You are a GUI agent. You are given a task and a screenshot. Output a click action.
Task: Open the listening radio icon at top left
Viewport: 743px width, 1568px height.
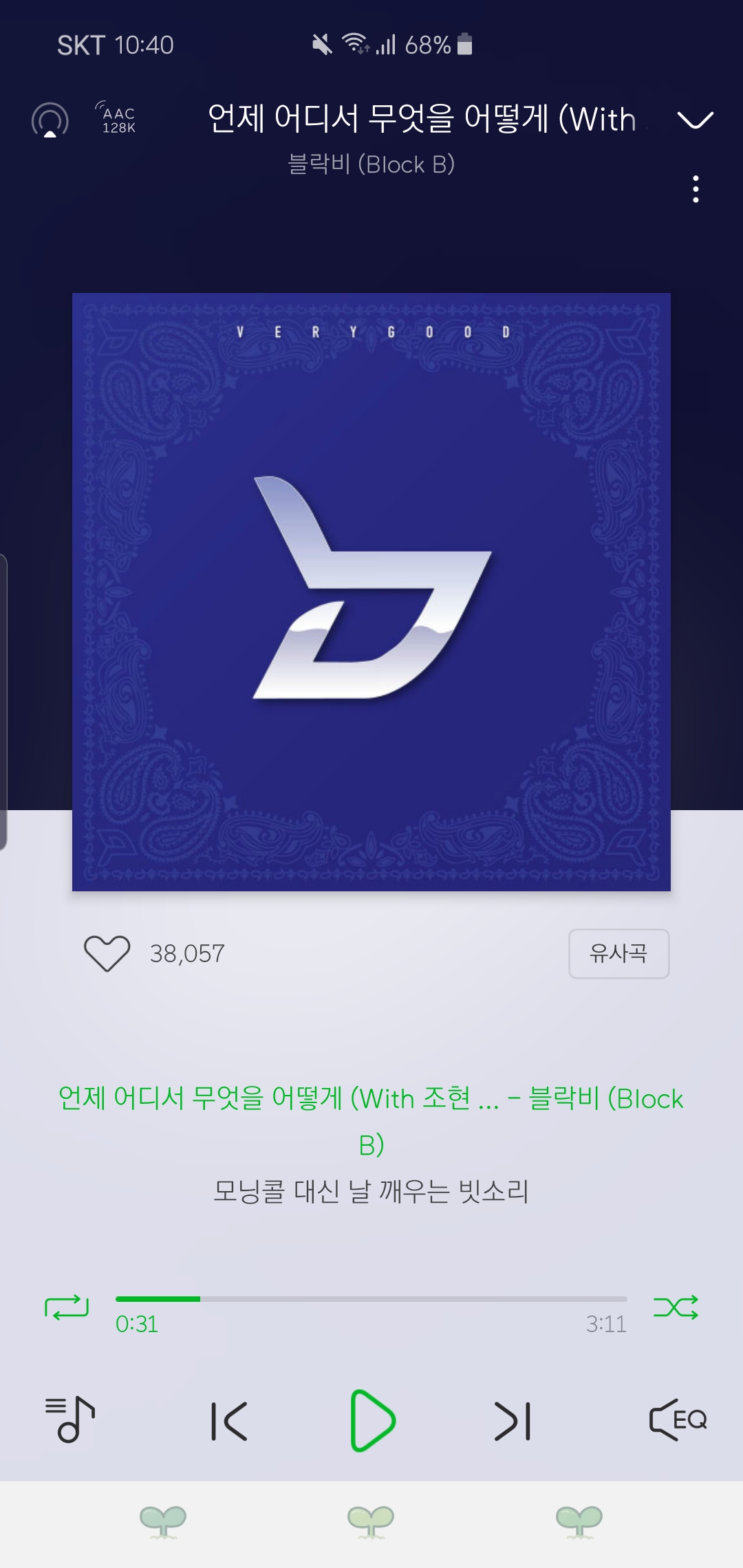[50, 120]
